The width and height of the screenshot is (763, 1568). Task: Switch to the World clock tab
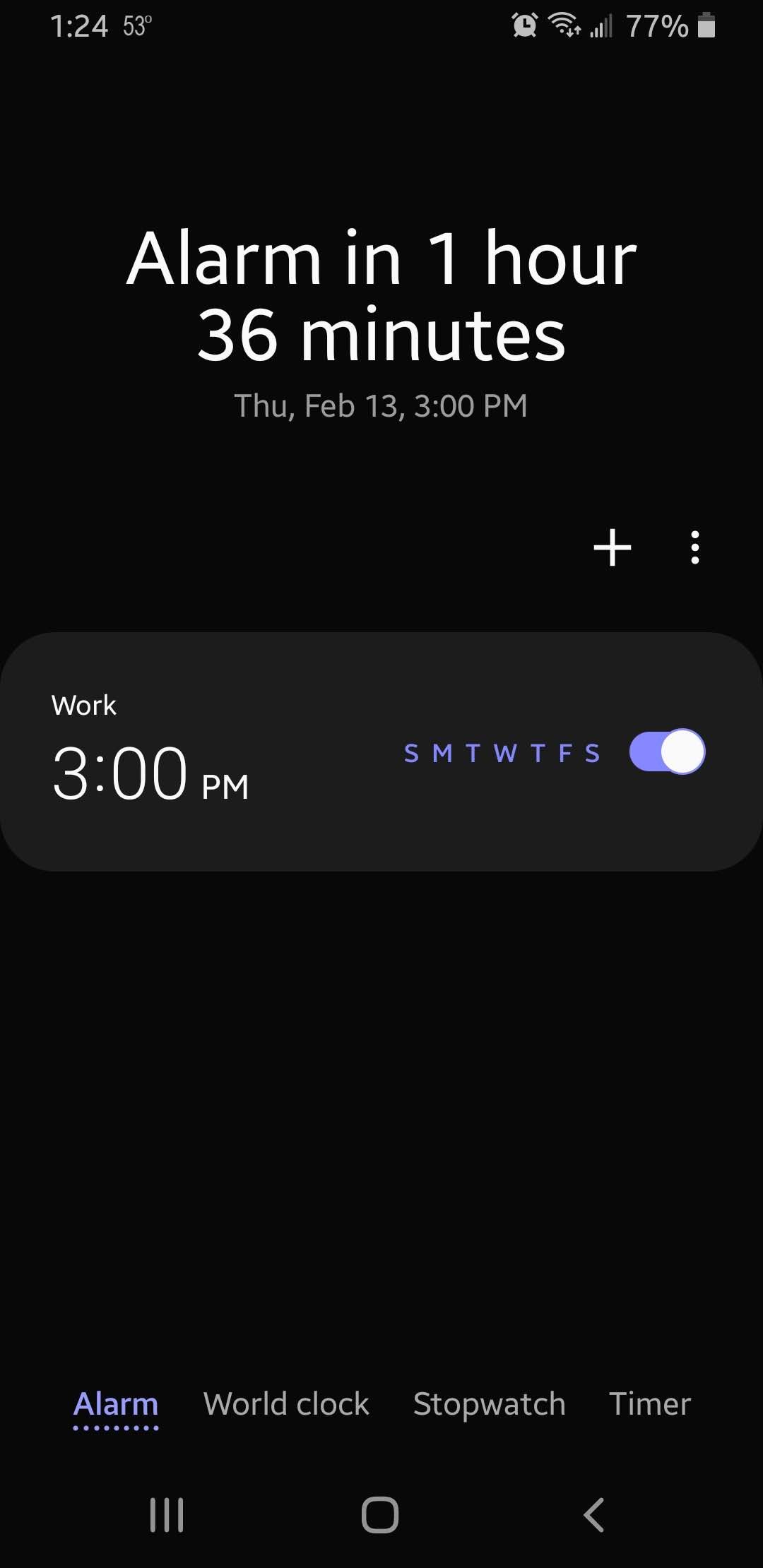[x=286, y=1403]
